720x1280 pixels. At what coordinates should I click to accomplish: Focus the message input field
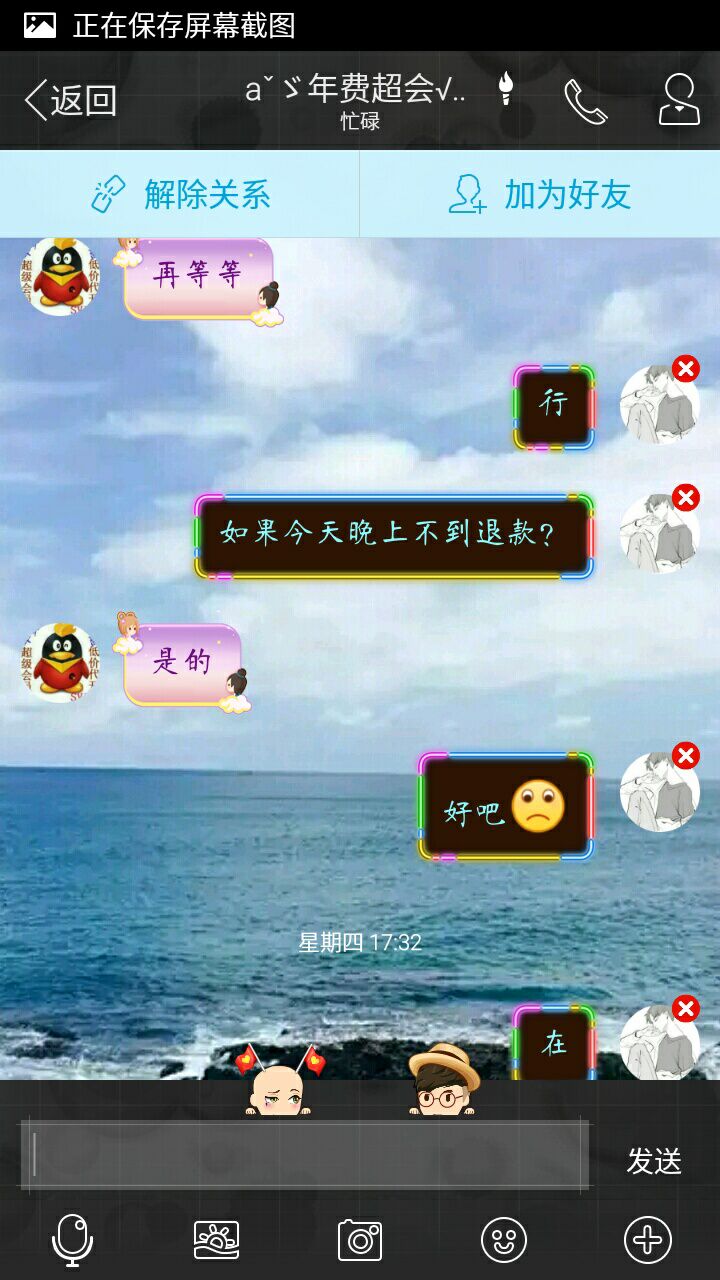(x=305, y=1154)
